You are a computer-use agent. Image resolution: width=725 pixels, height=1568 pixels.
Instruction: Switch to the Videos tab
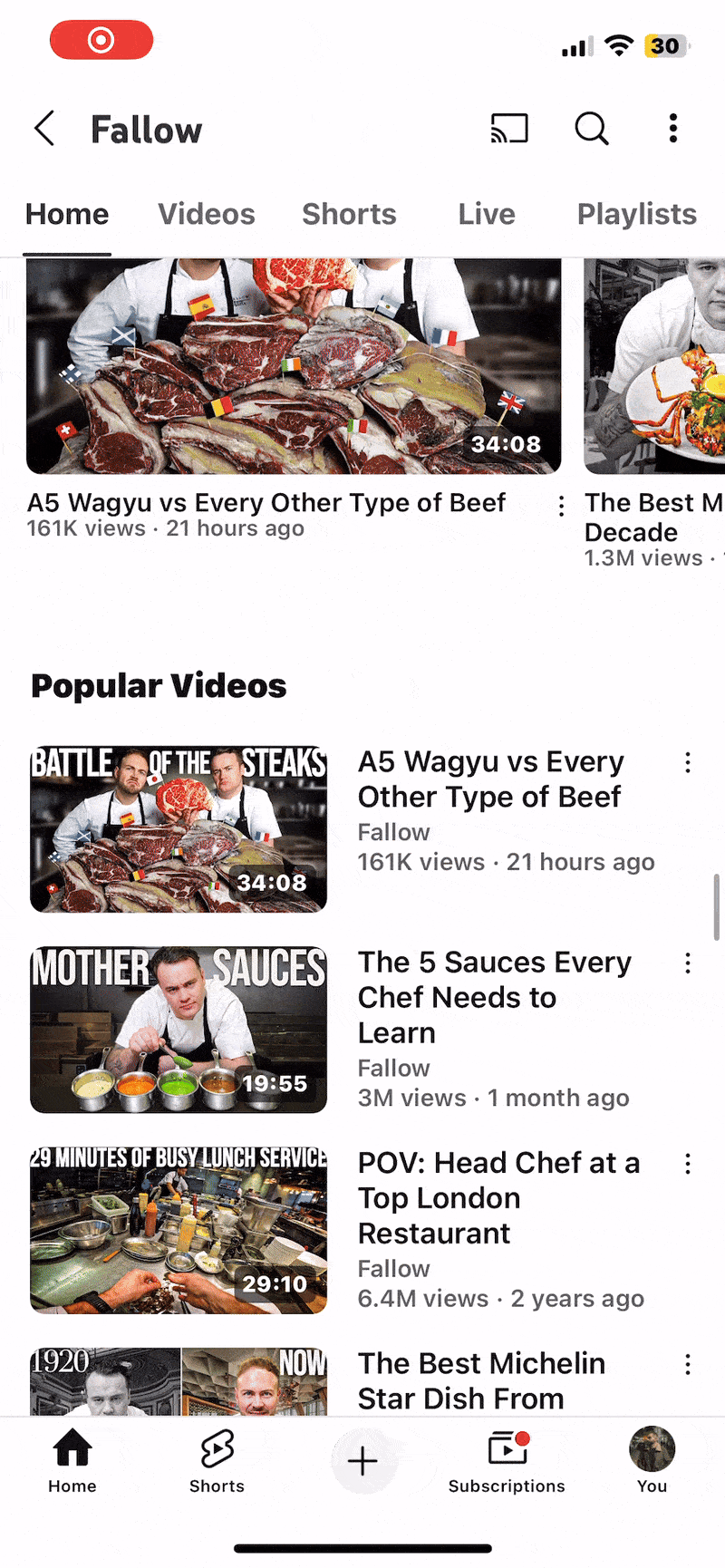206,214
